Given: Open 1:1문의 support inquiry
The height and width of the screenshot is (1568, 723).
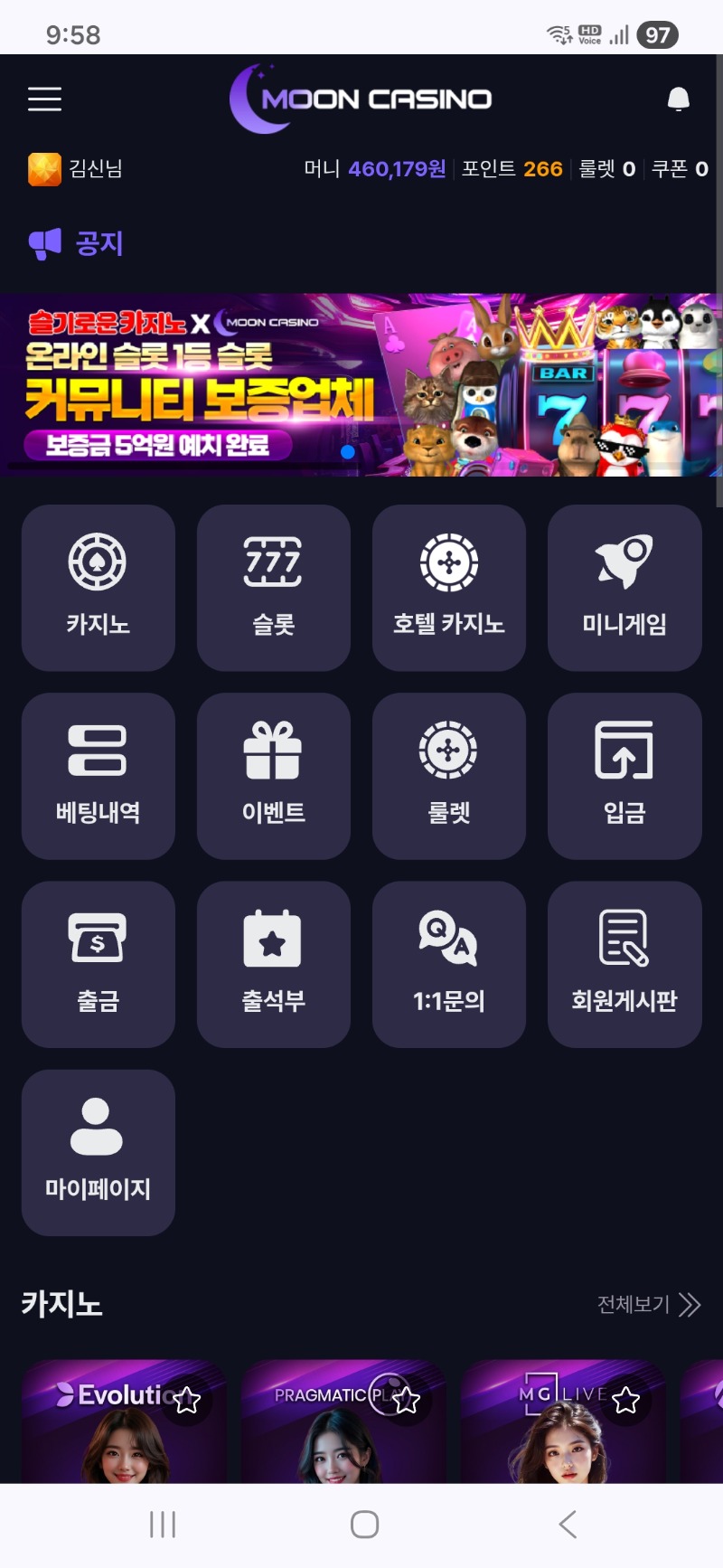Looking at the screenshot, I should (x=448, y=964).
